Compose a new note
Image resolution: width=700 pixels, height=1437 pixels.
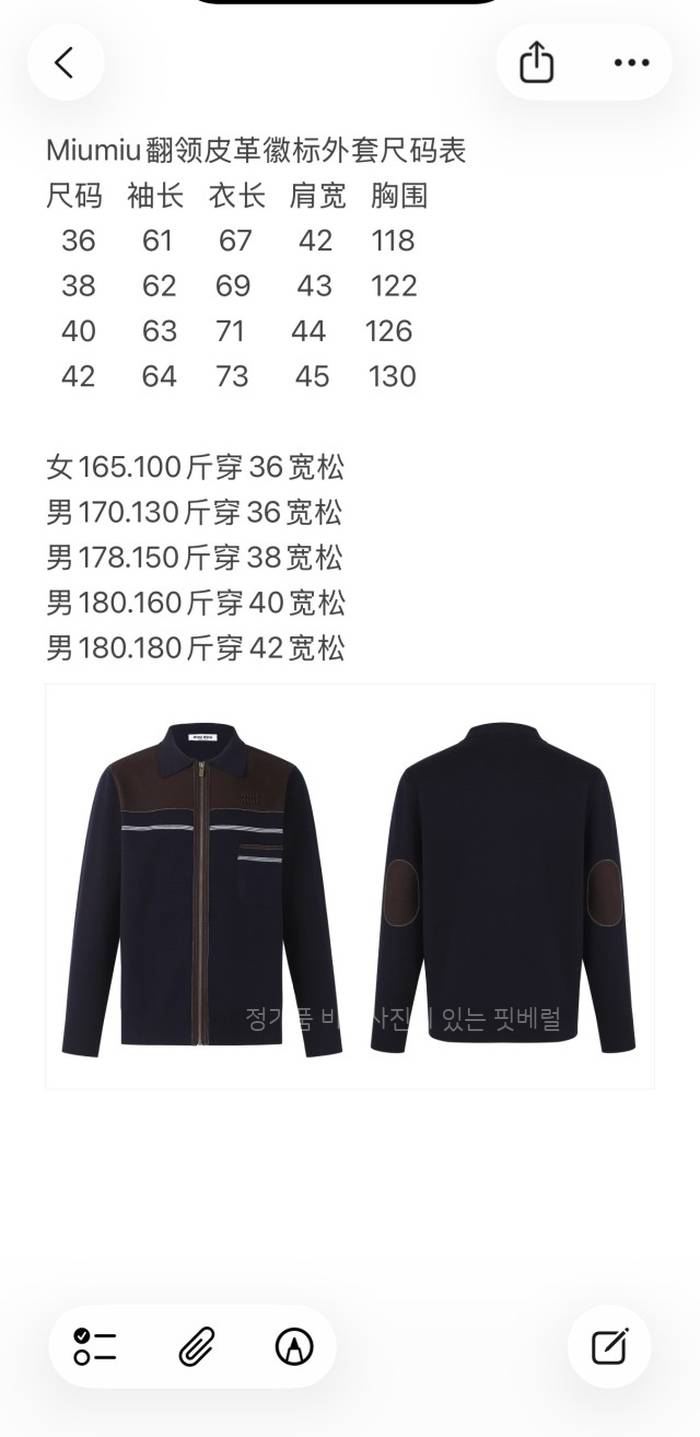tap(609, 1347)
